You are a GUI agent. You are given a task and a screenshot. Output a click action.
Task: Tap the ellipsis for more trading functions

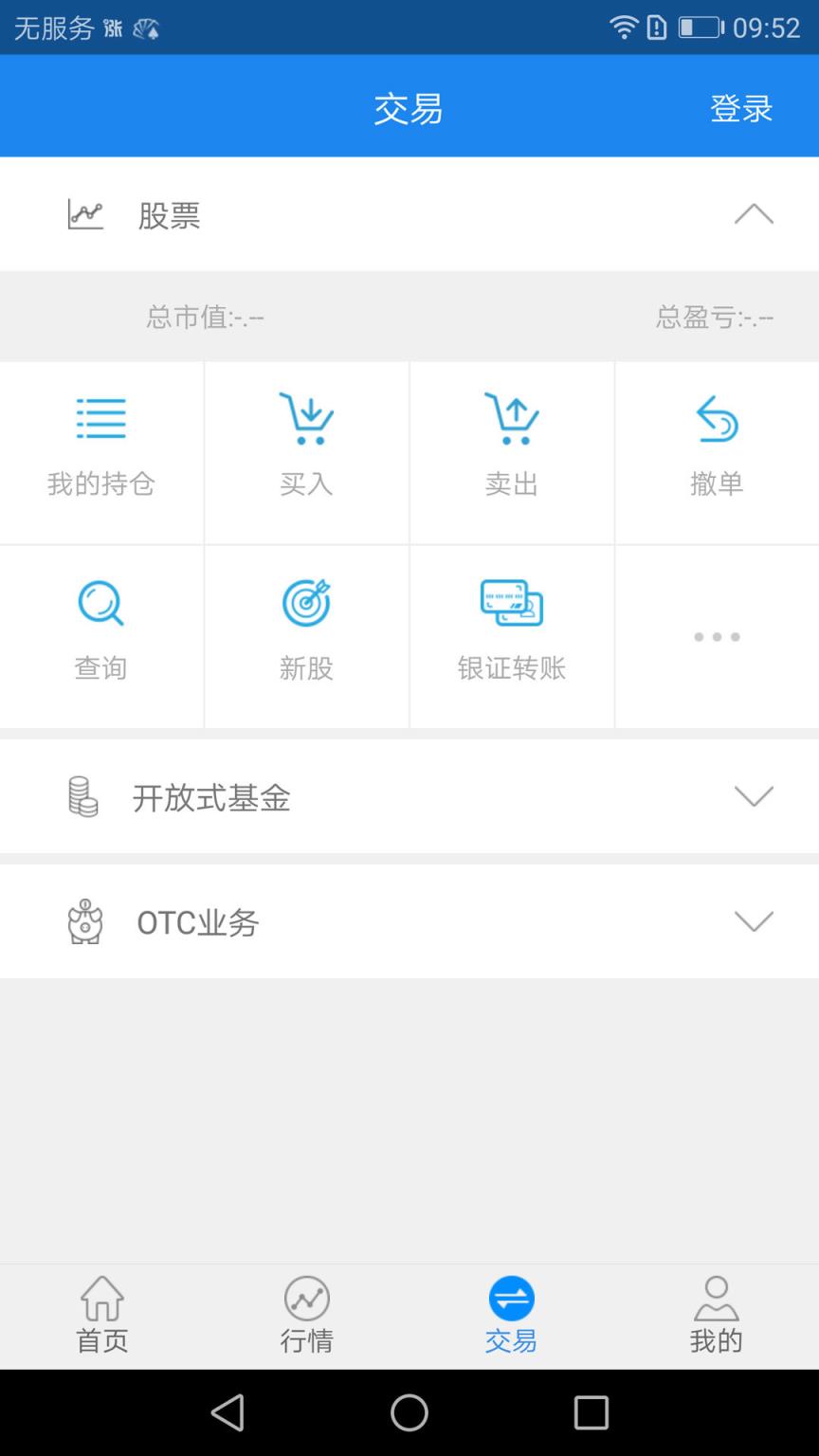717,636
